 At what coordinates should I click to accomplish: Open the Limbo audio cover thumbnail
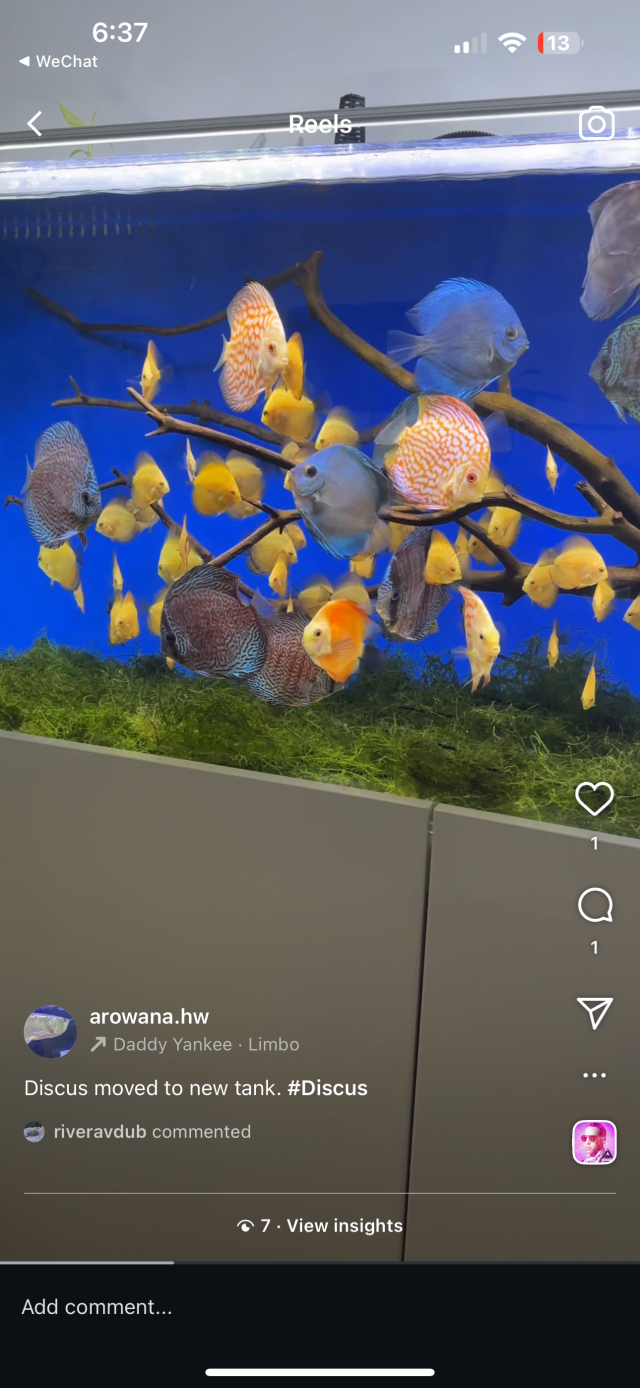594,1142
